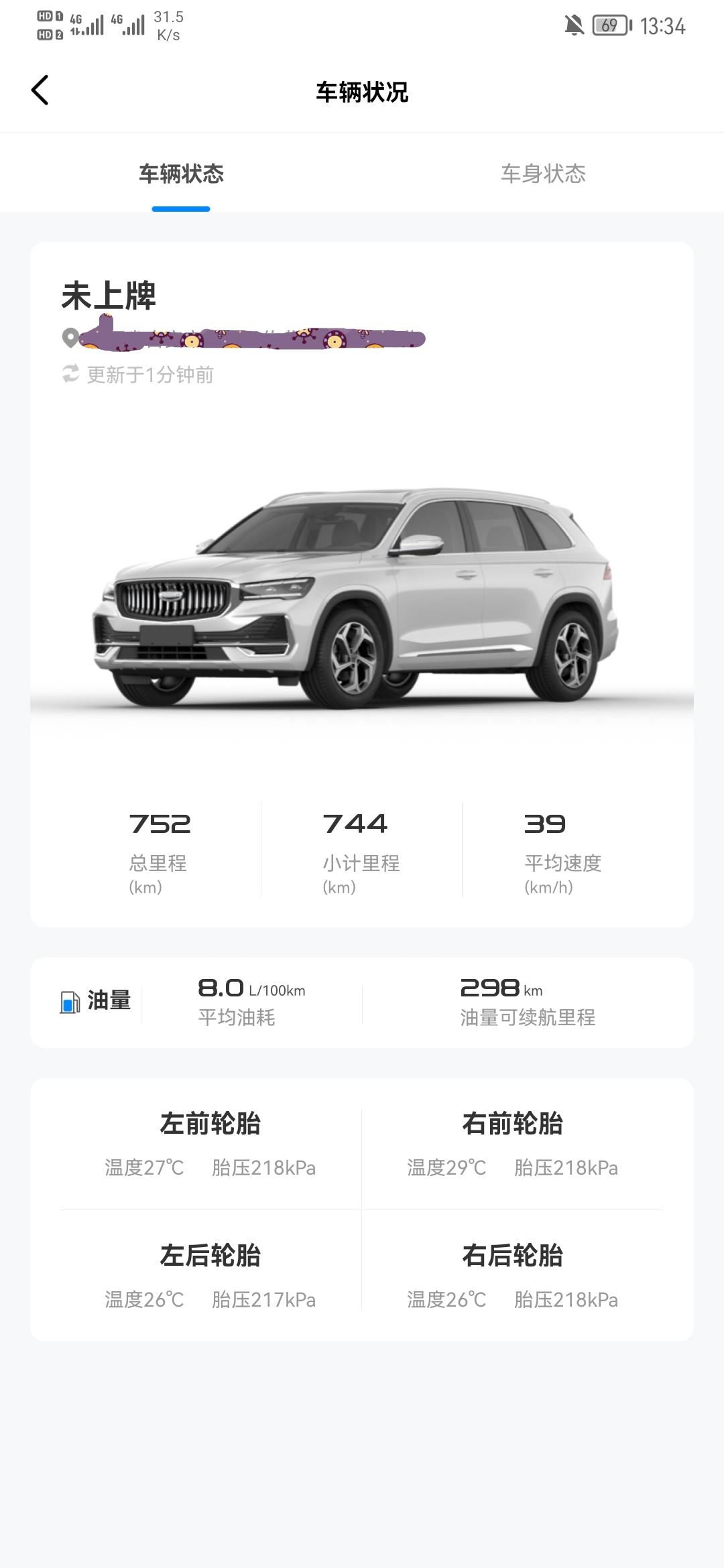Refresh the vehicle status update
Viewport: 724px width, 1568px height.
click(x=71, y=374)
